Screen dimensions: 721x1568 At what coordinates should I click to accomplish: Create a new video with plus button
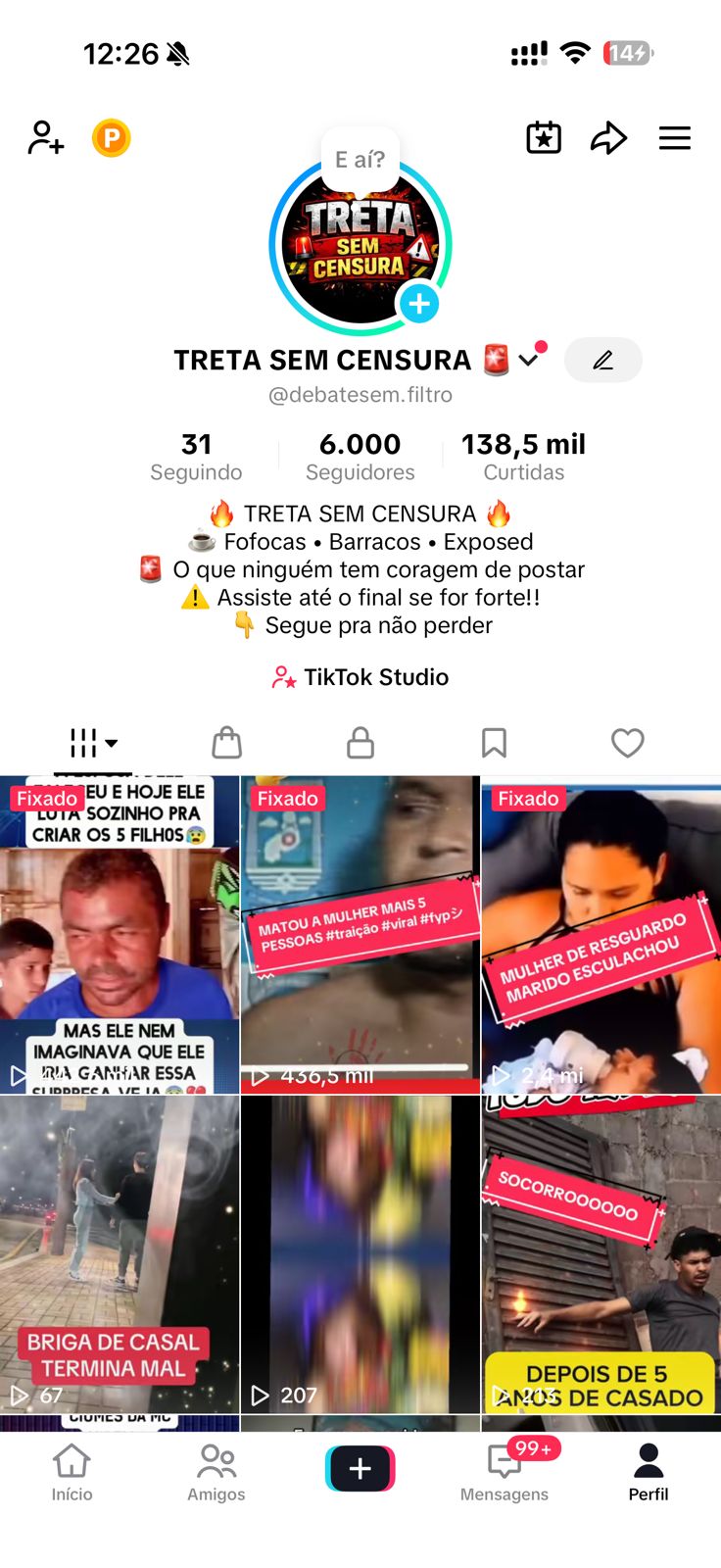point(360,1468)
